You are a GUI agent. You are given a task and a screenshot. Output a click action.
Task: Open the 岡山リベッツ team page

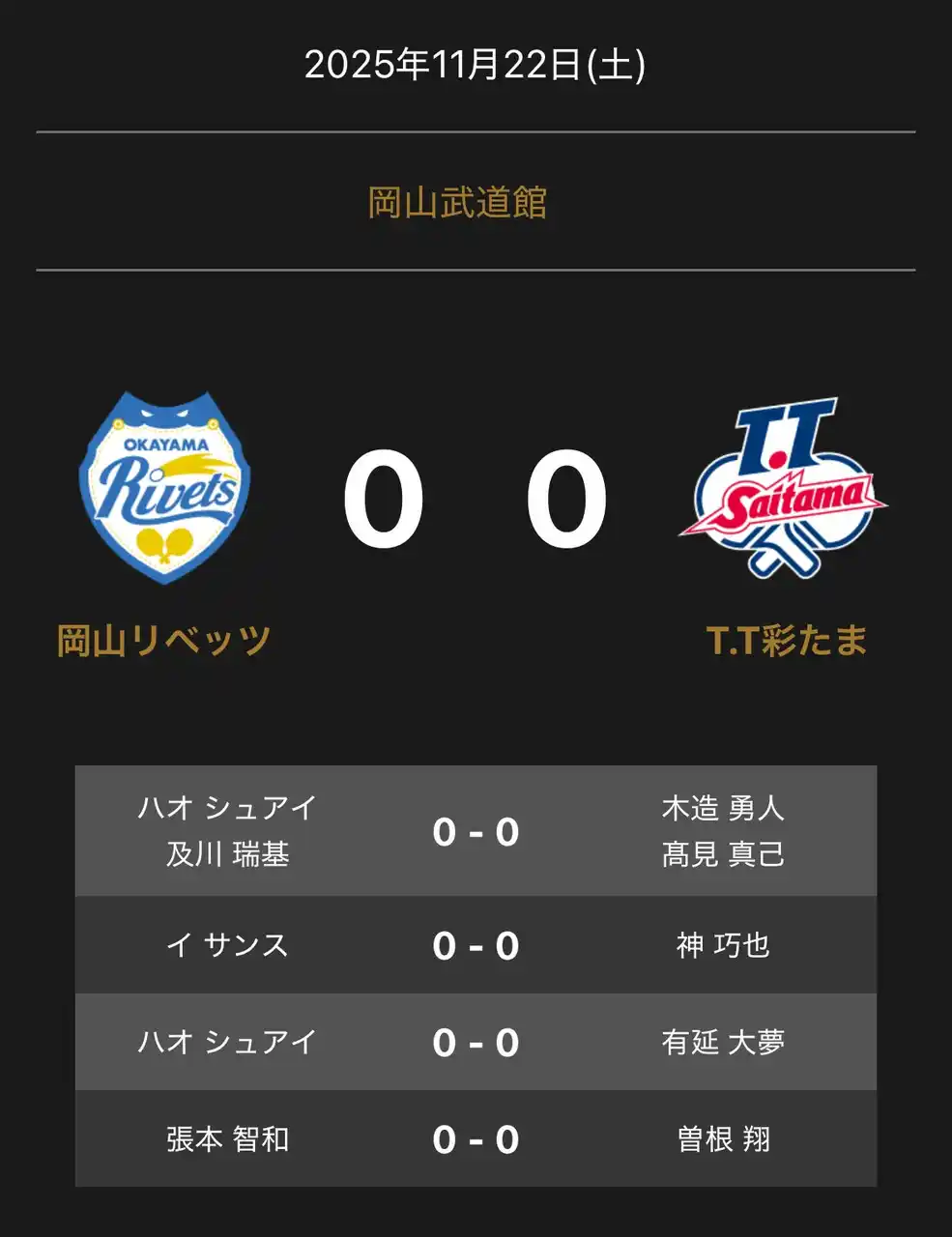tap(162, 638)
